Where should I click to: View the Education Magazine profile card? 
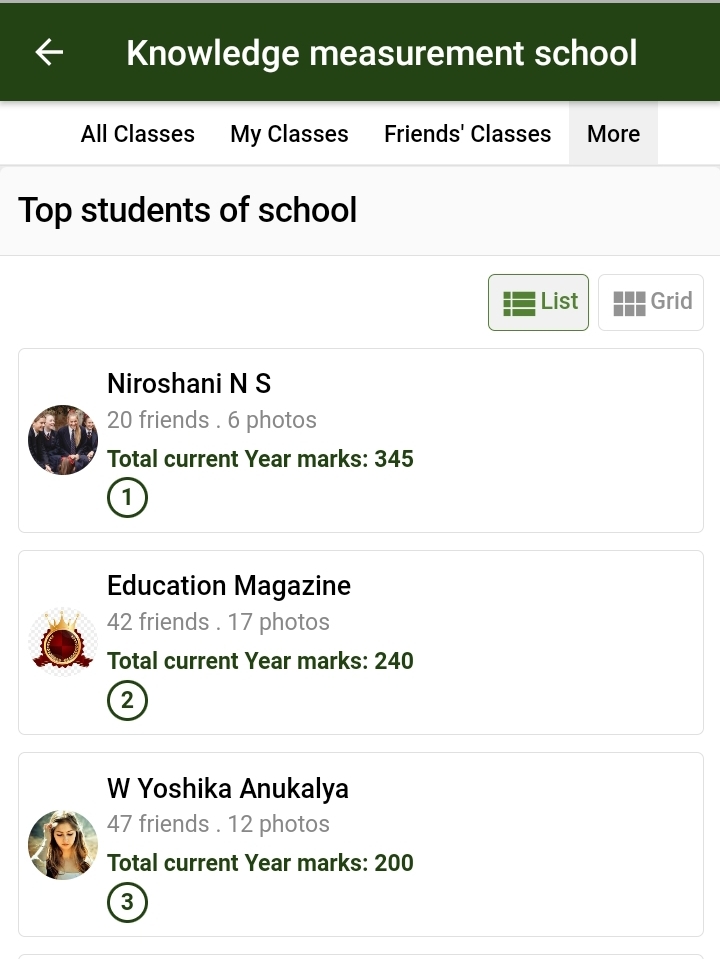(x=360, y=642)
